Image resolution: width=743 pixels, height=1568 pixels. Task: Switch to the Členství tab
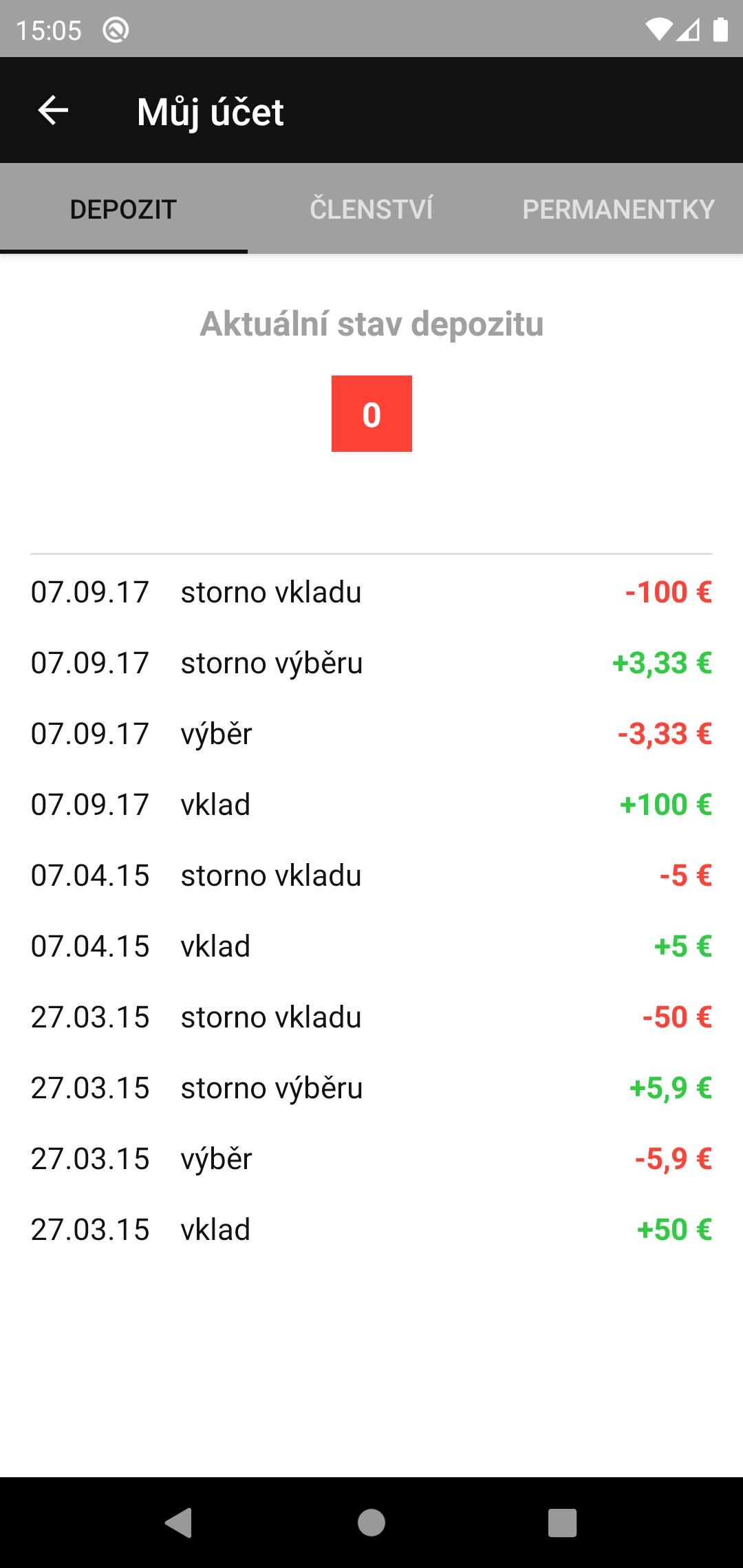point(371,209)
